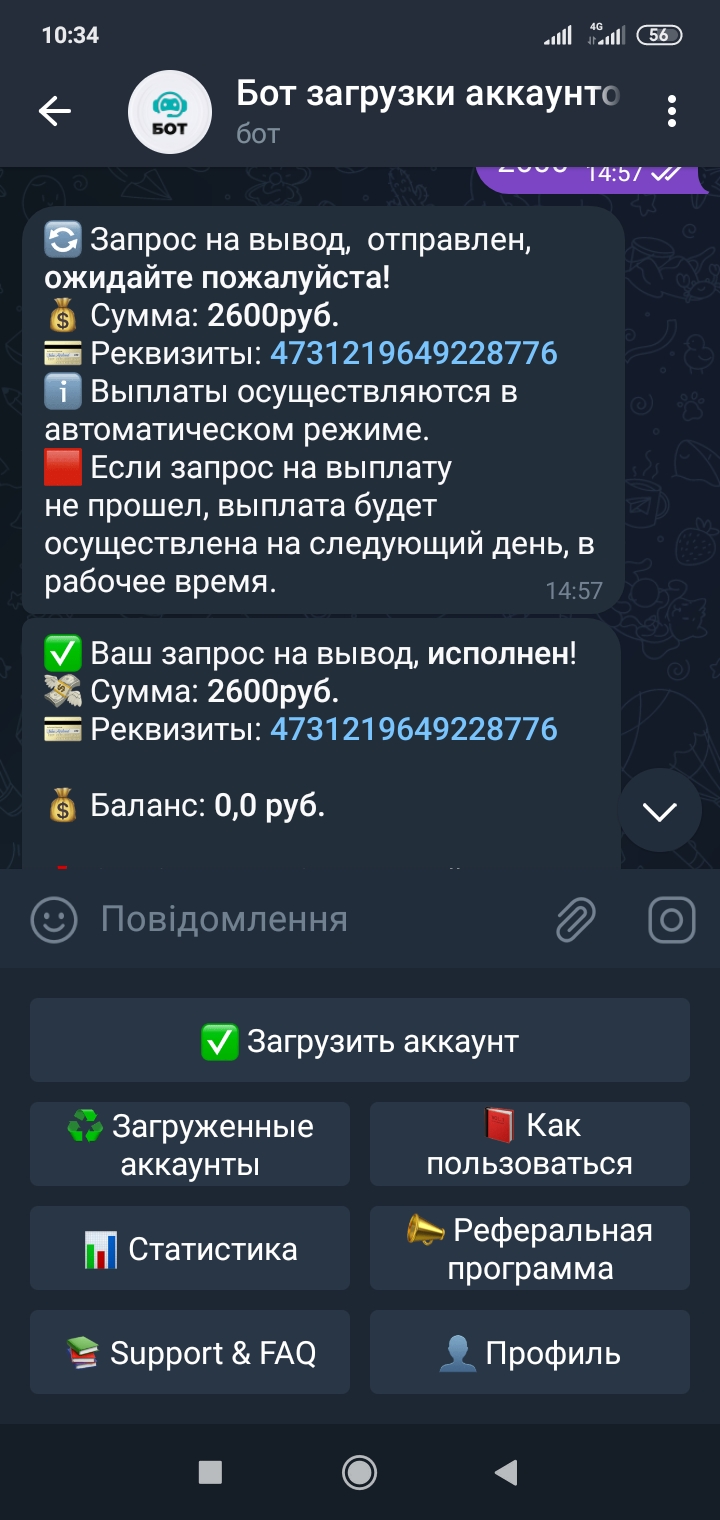Open Загруженные аккаунты
720x1520 pixels.
(x=190, y=1144)
